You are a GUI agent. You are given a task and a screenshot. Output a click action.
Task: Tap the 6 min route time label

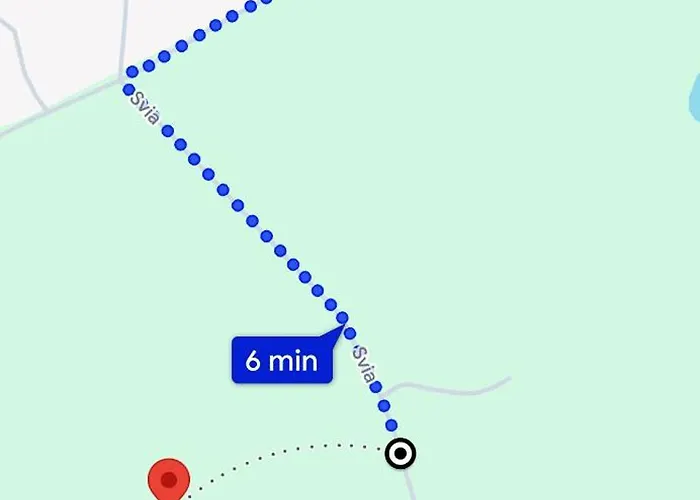coord(281,360)
